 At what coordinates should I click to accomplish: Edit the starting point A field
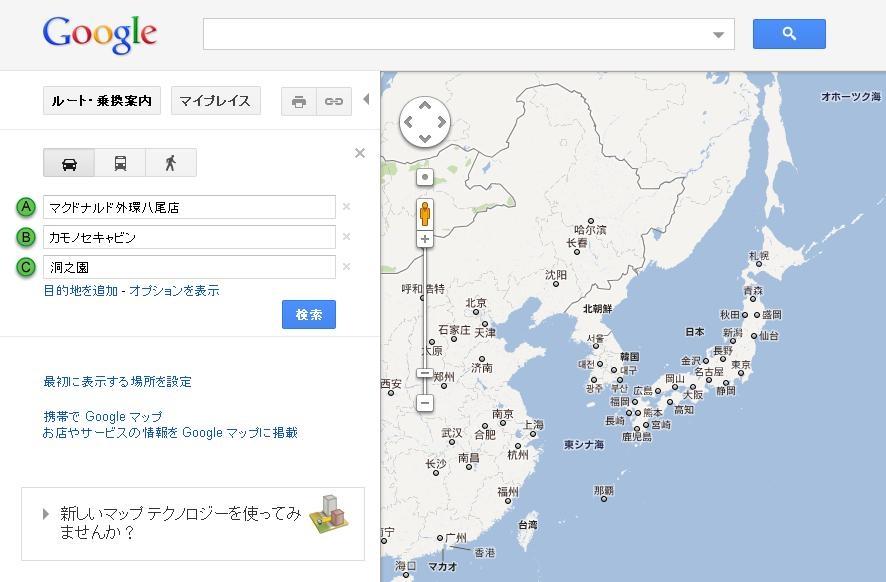pos(188,207)
